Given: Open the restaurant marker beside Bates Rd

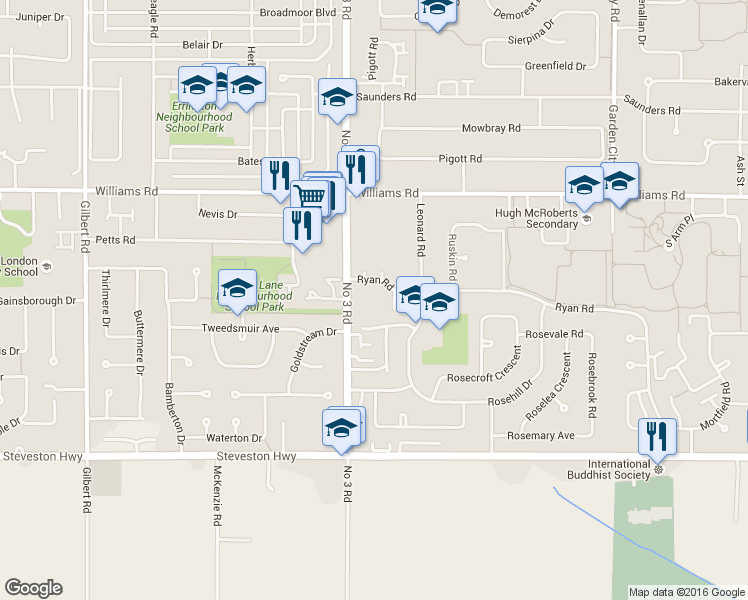Looking at the screenshot, I should [280, 175].
